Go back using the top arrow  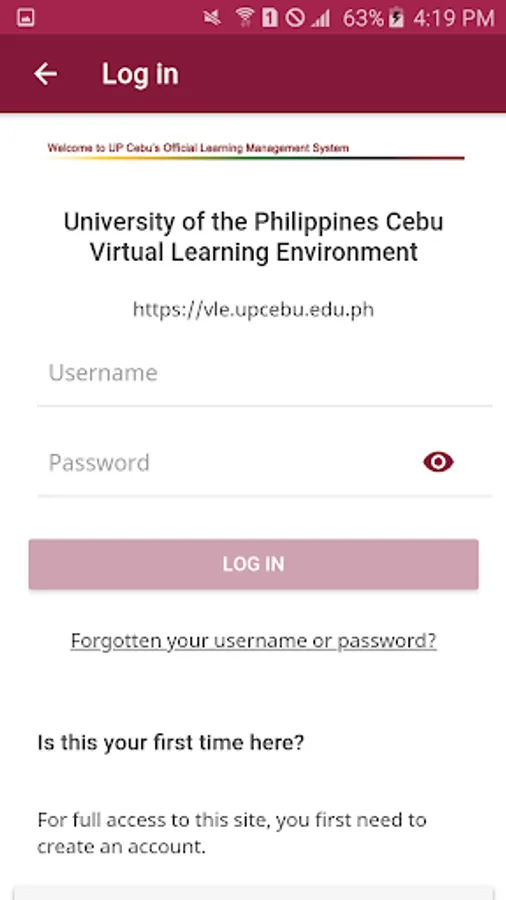[x=45, y=74]
